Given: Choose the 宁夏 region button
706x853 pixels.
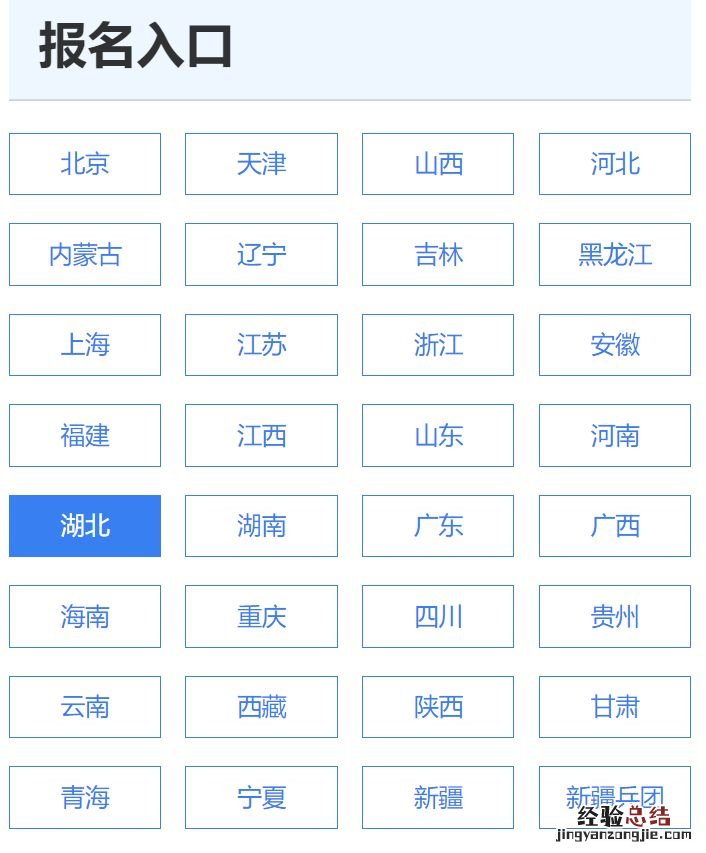Looking at the screenshot, I should coord(261,798).
